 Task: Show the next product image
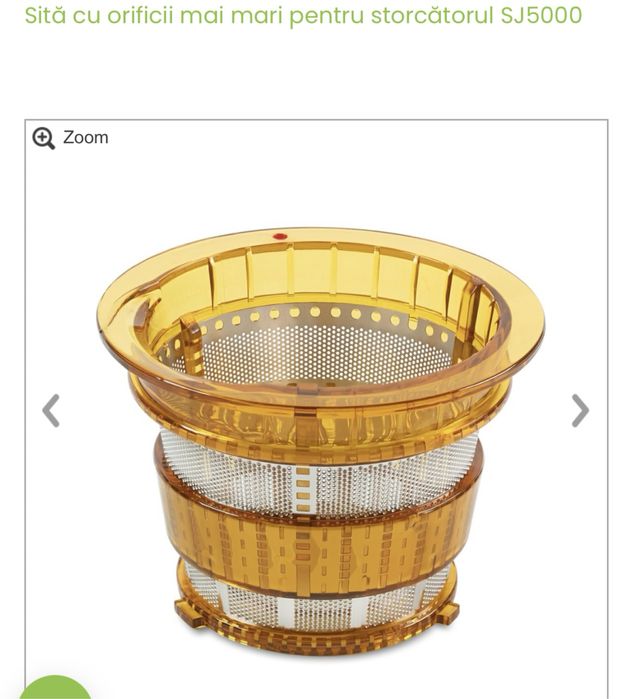580,410
